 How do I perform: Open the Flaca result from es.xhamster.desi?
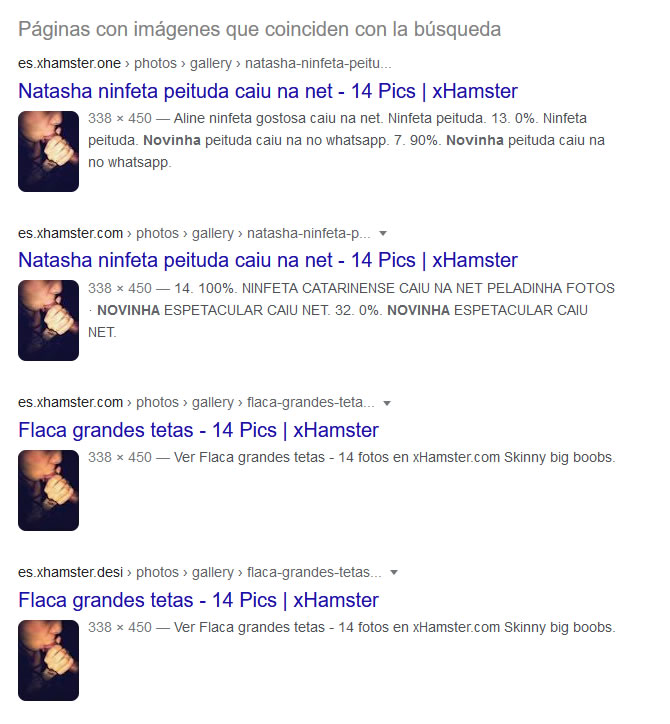click(198, 601)
